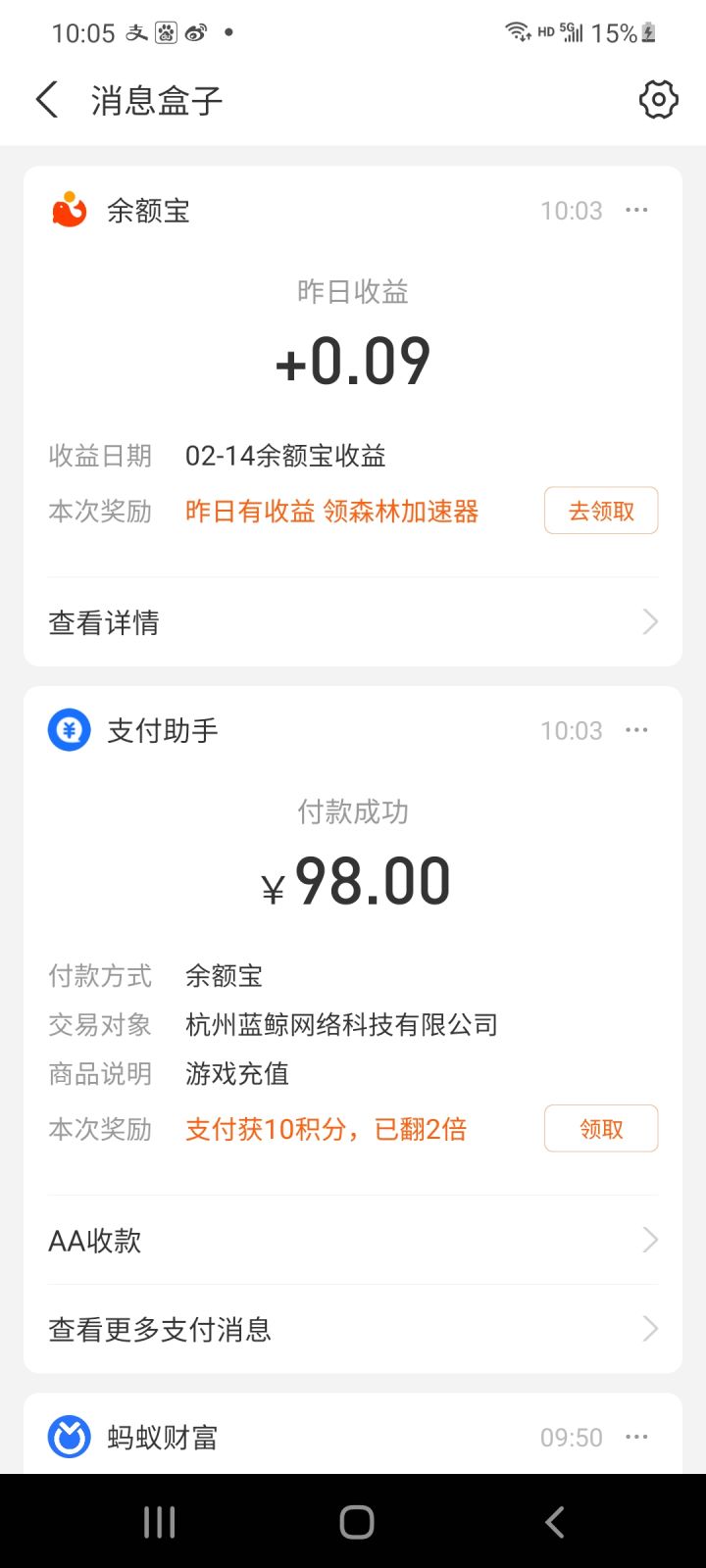The height and width of the screenshot is (1568, 706).
Task: Tap the 去领取 button
Action: tap(601, 511)
